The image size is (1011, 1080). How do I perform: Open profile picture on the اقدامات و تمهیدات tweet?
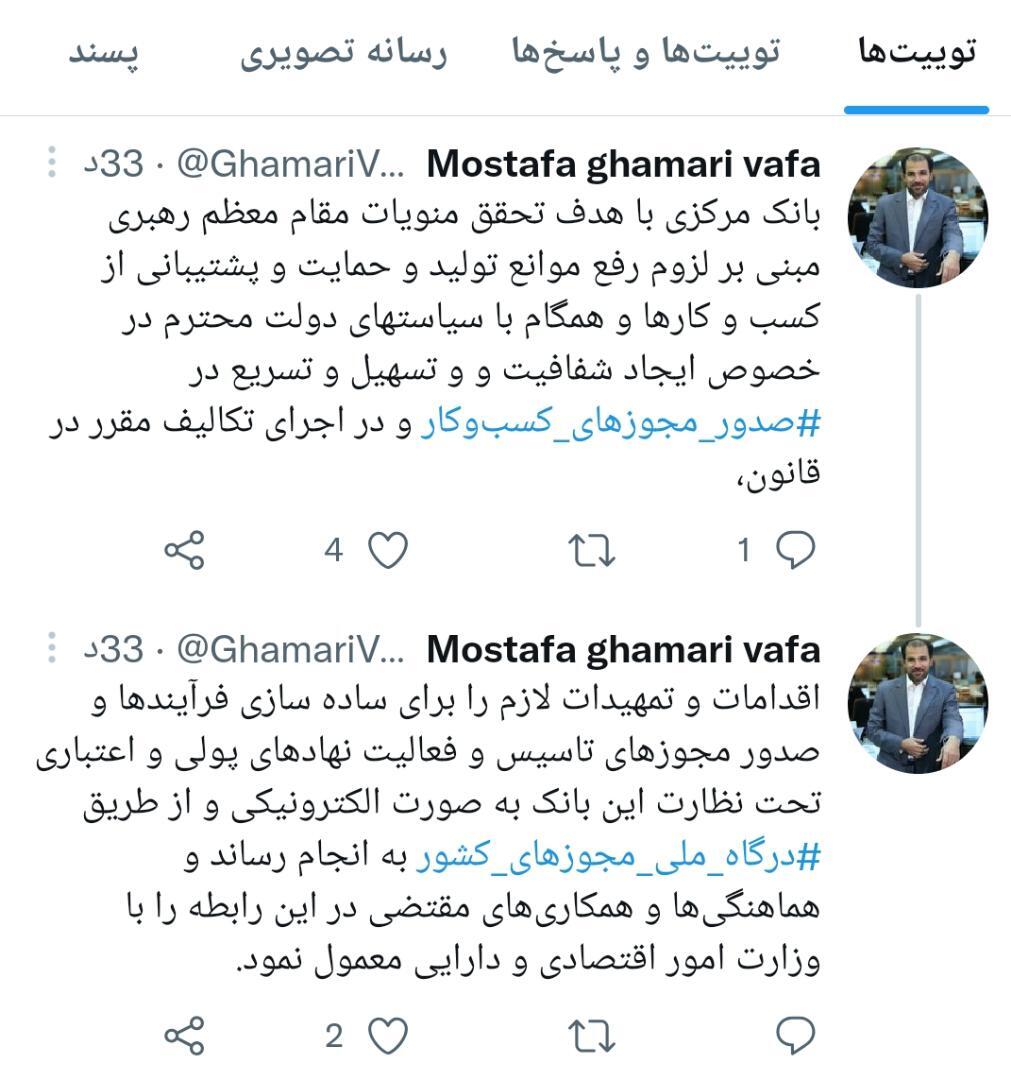click(x=917, y=702)
